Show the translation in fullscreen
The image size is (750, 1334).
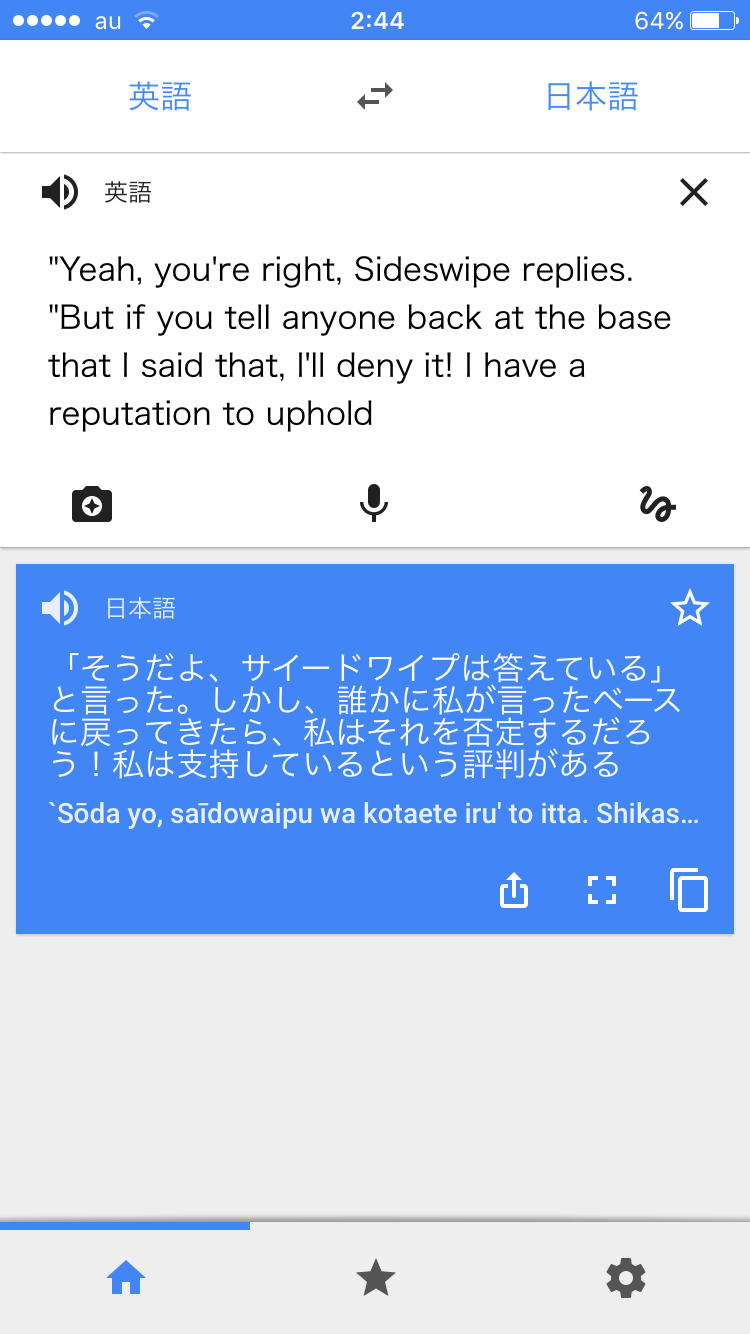point(602,889)
